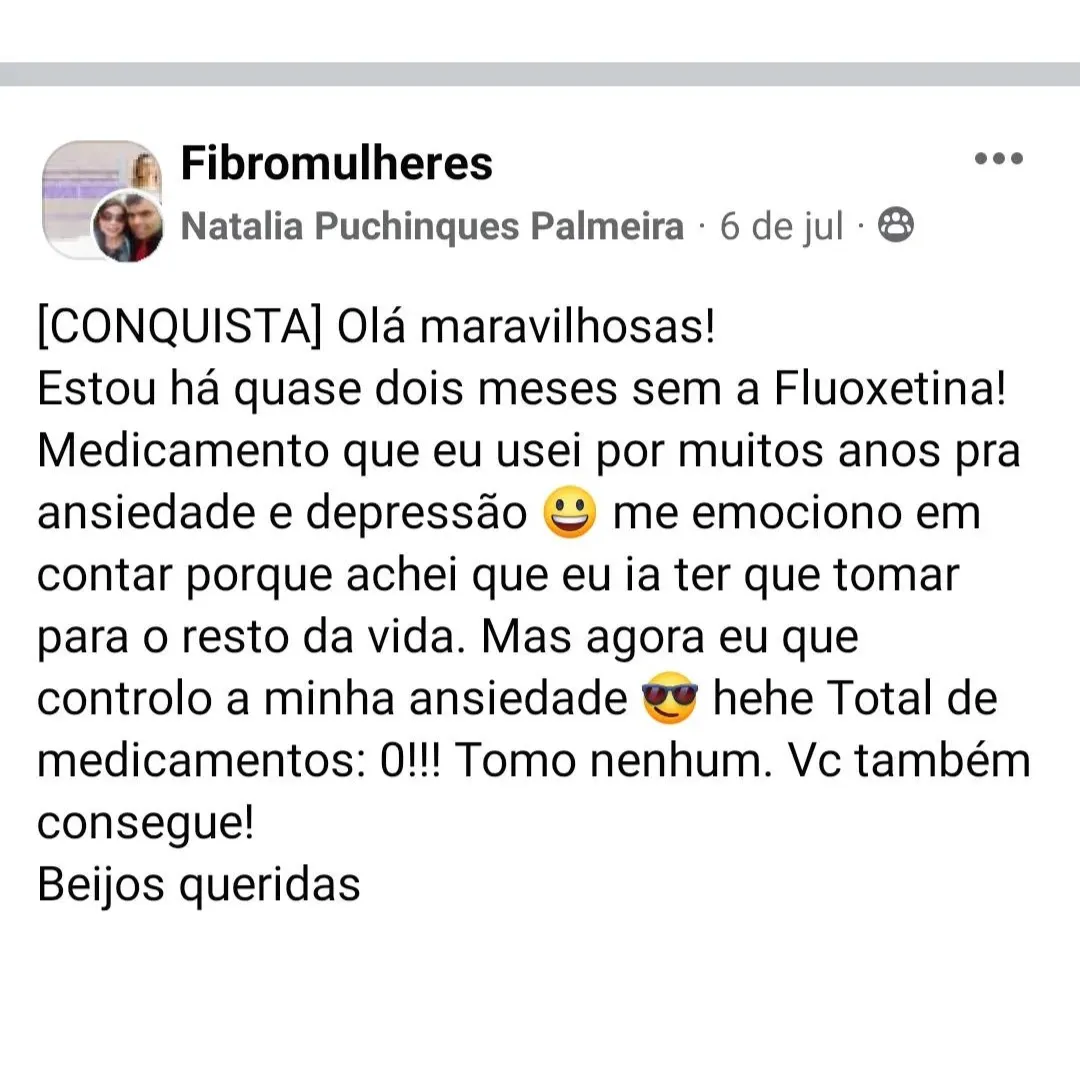1080x1080 pixels.
Task: Tap the group and author avatar
Action: tap(102, 200)
